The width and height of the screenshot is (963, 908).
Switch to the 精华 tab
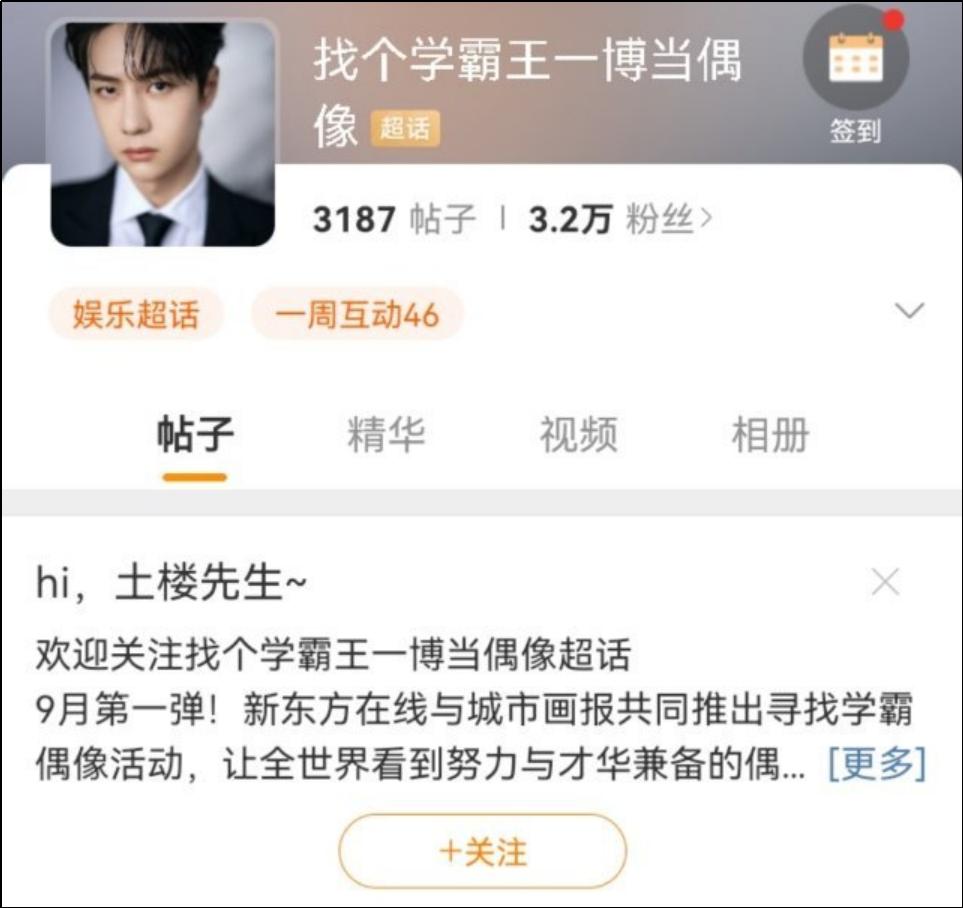coord(386,436)
